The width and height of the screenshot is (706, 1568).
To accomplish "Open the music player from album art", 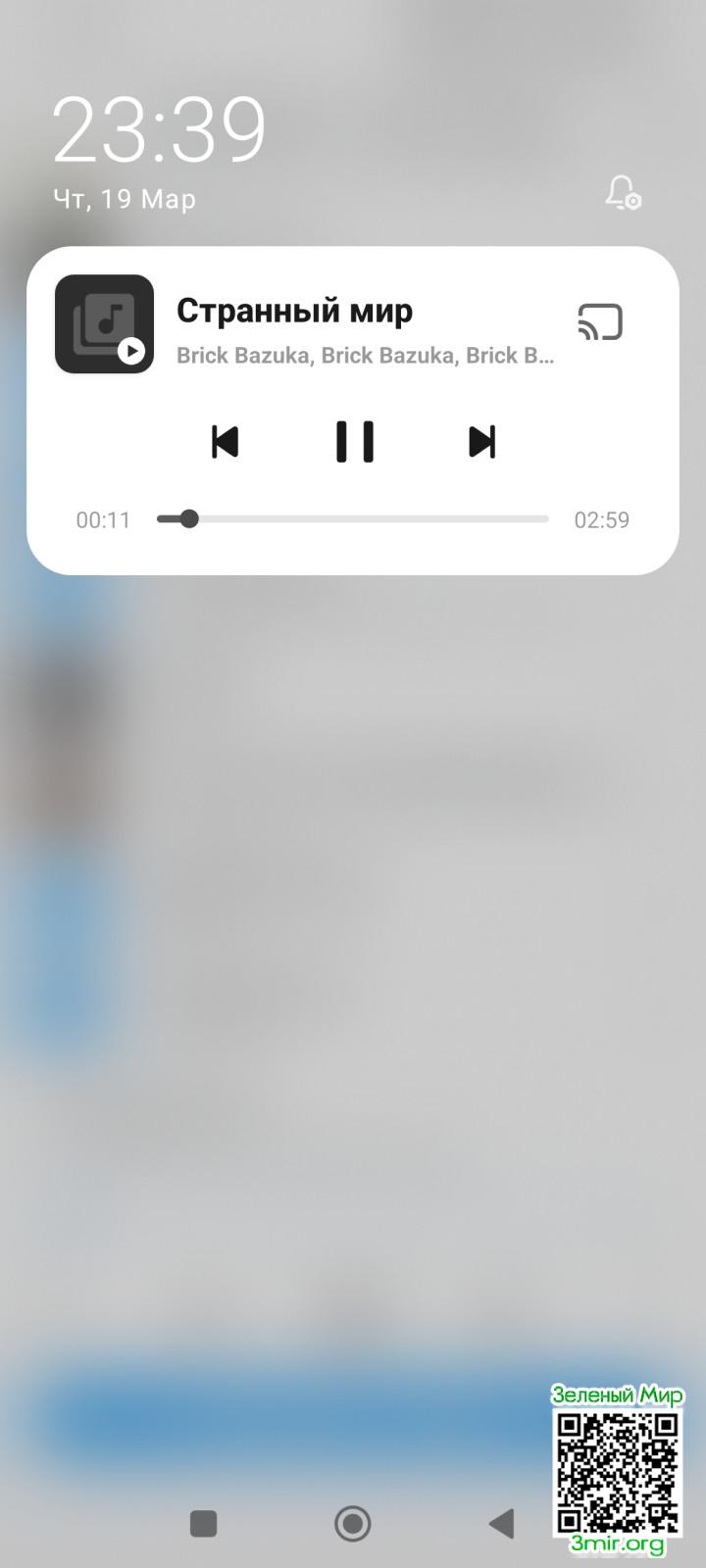I will click(104, 324).
